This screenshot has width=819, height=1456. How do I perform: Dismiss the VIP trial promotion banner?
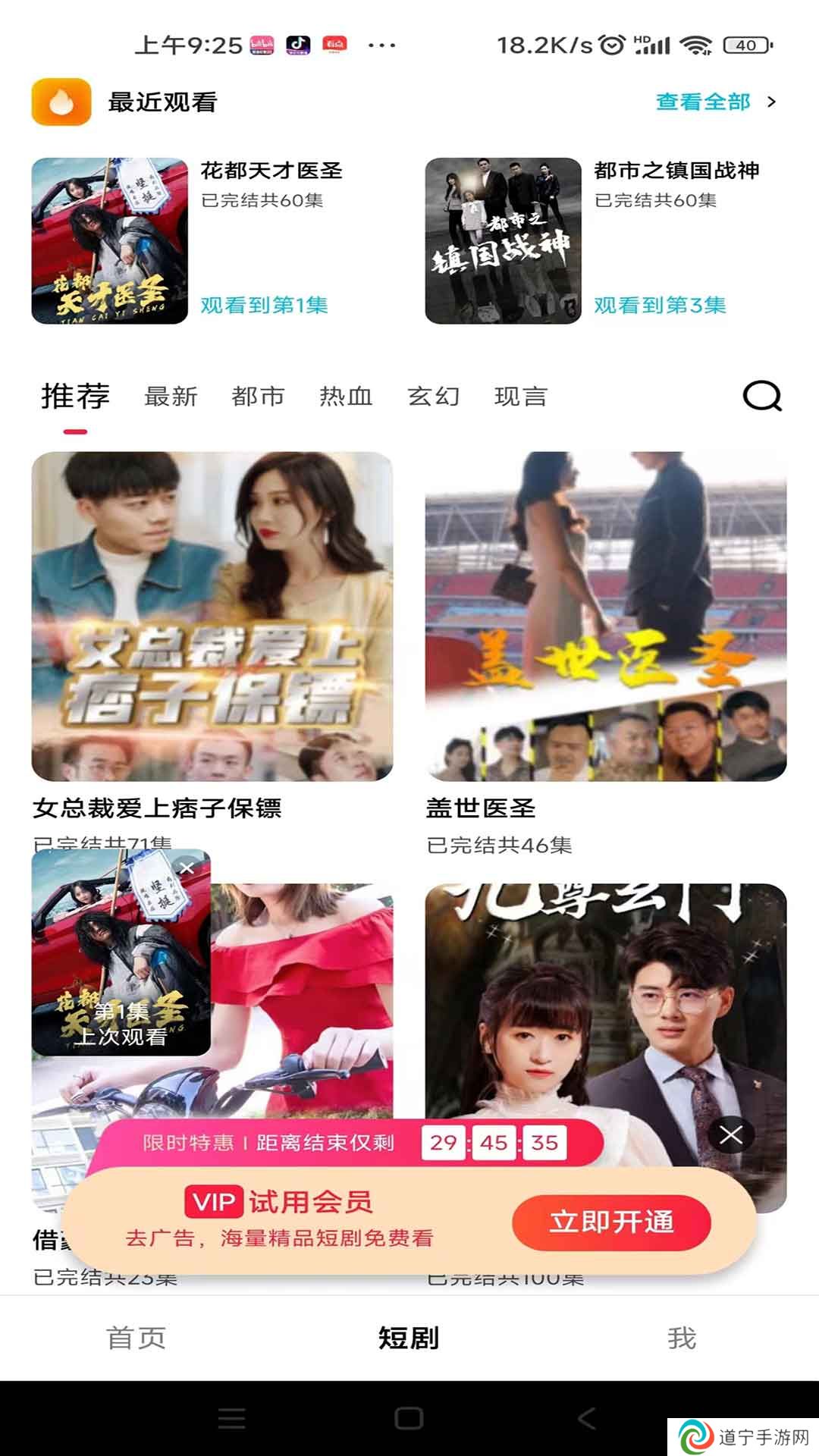point(731,1135)
